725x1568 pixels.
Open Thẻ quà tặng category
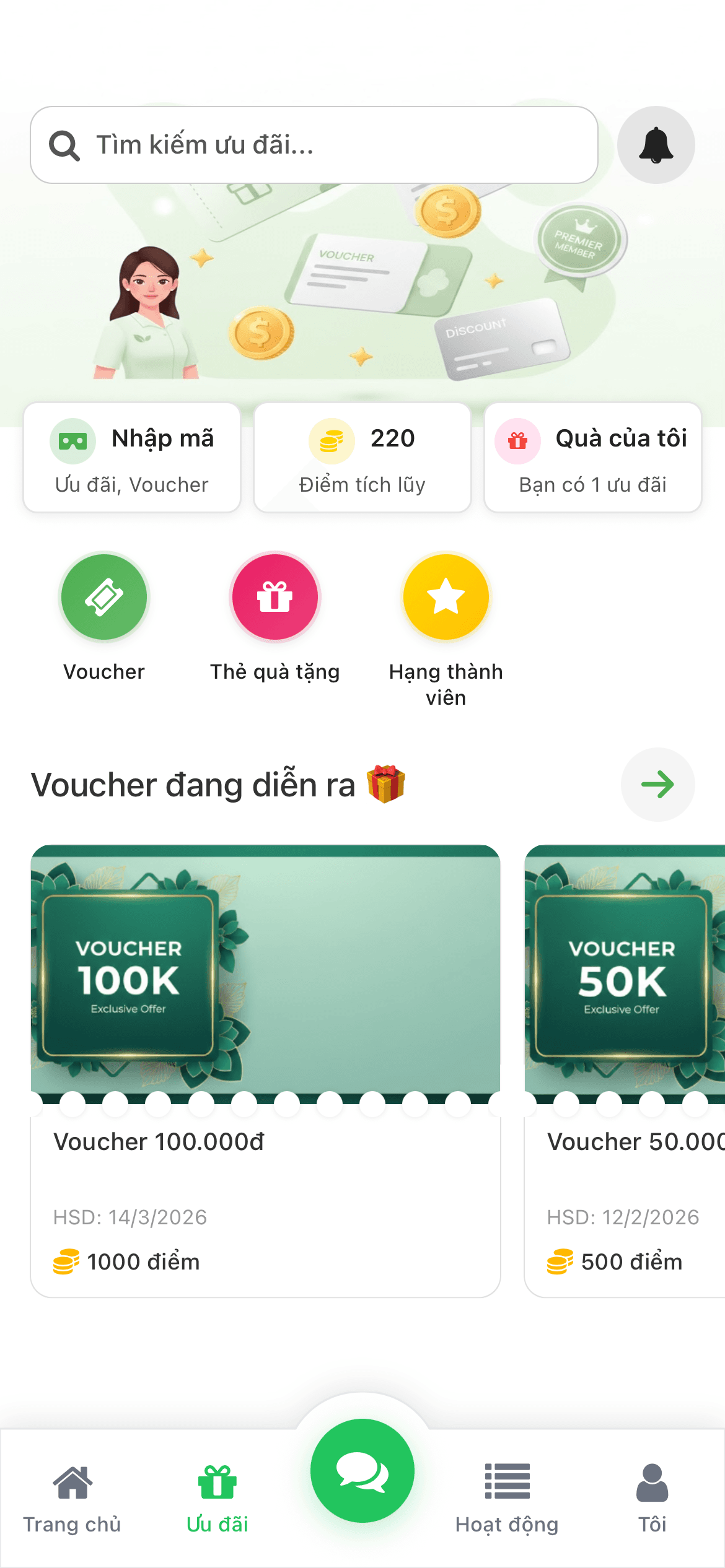coord(275,597)
